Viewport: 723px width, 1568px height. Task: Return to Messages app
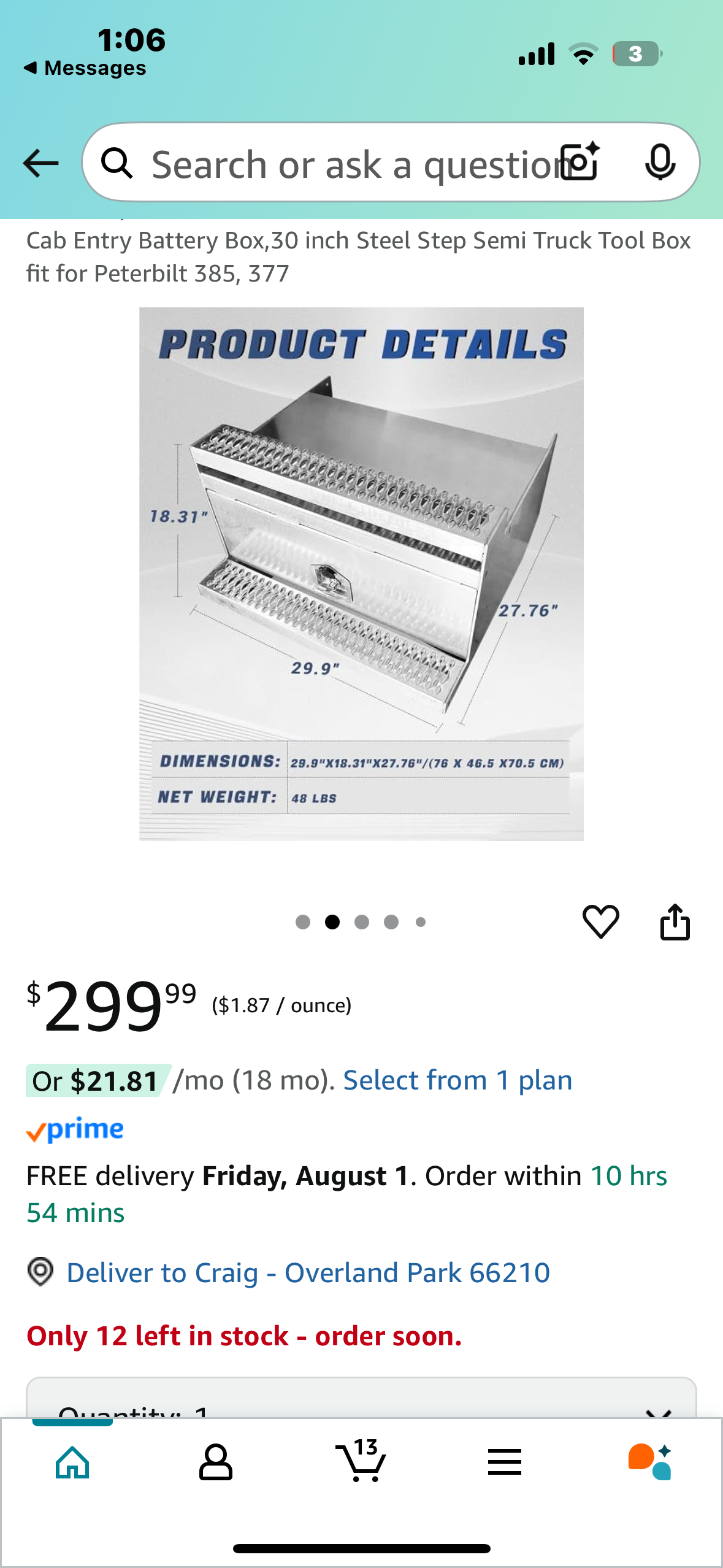(x=86, y=68)
